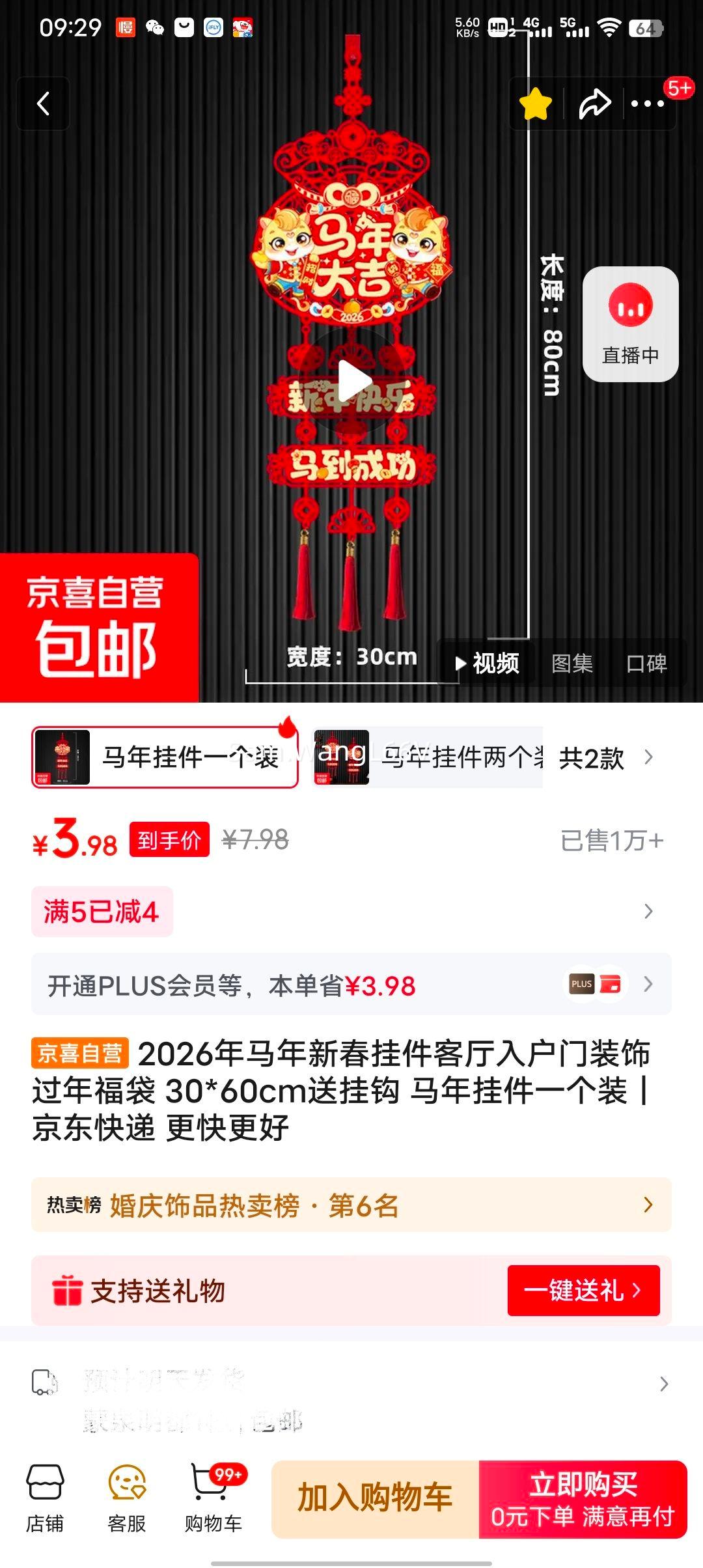The image size is (703, 1568).
Task: Open PLUS membership savings details
Action: [351, 984]
